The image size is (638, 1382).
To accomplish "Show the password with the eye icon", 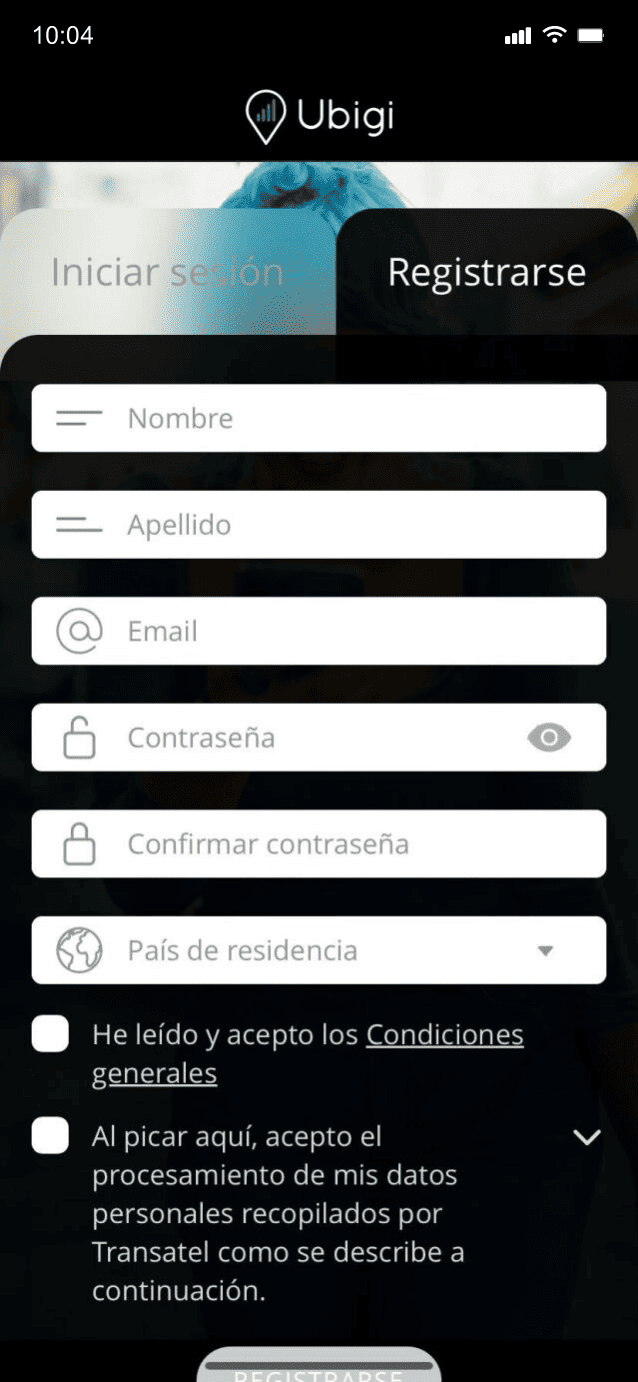I will pos(549,738).
